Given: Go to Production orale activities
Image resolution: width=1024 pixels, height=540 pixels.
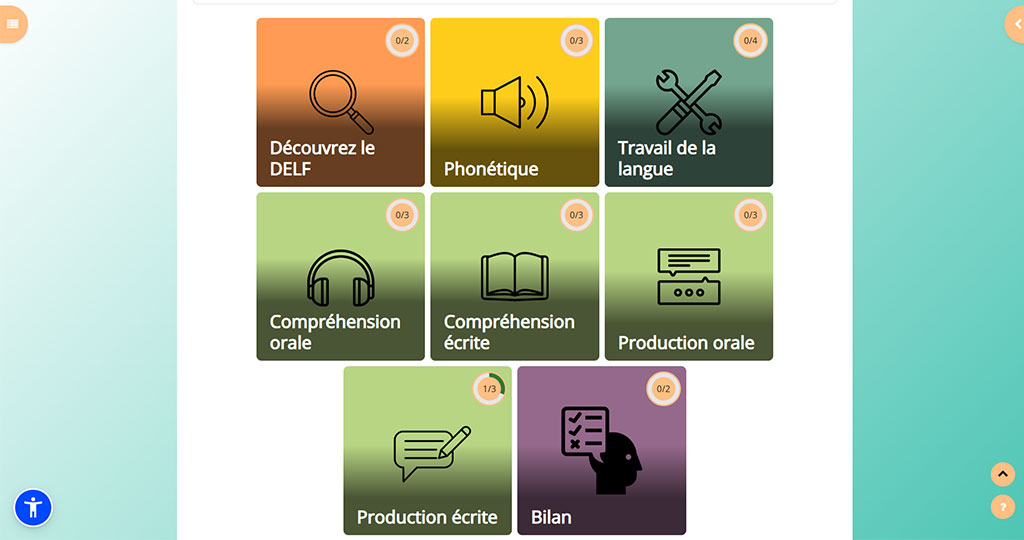Looking at the screenshot, I should click(x=688, y=277).
